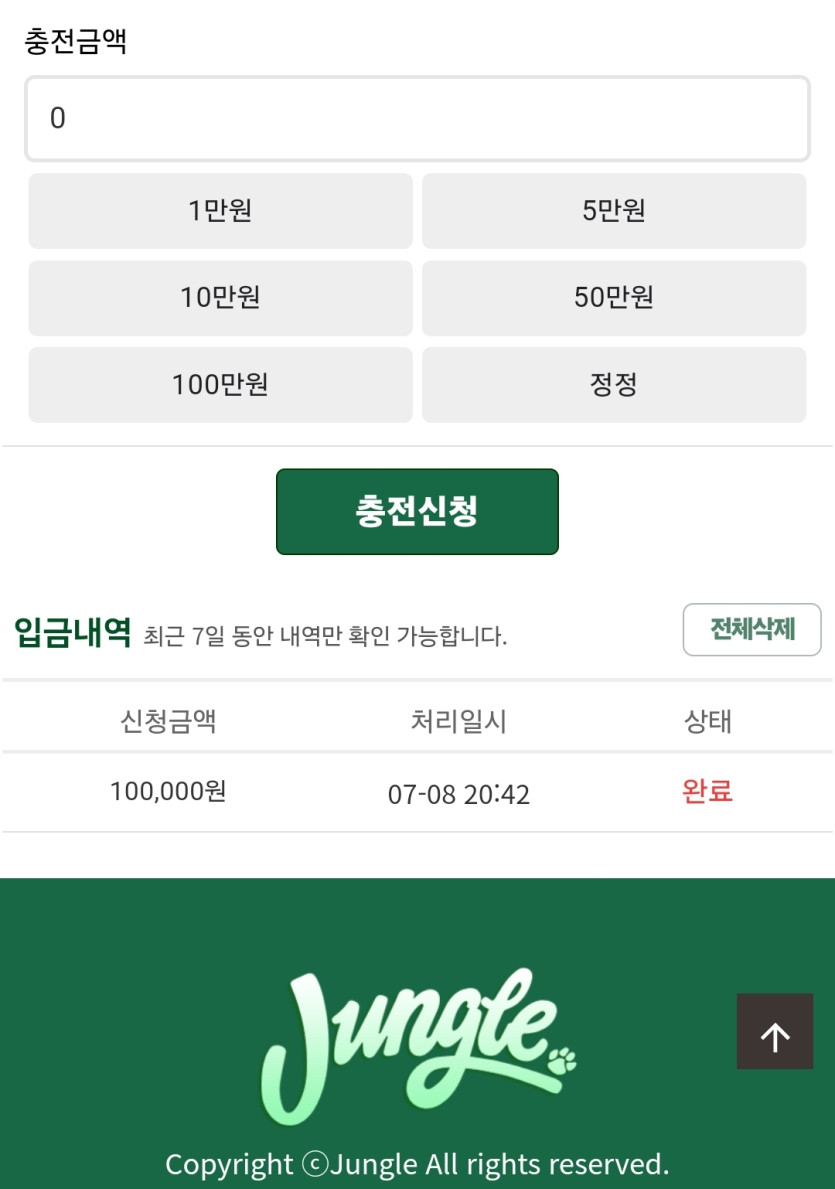Viewport: 835px width, 1189px height.
Task: Reset the amount with 정정
Action: click(x=613, y=385)
